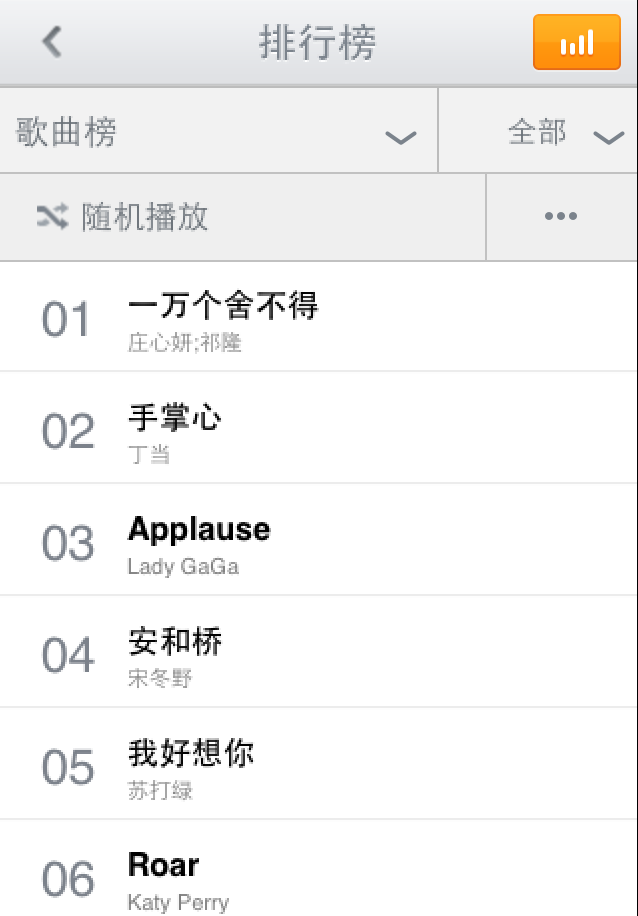Open the song 安和桥

(320, 654)
